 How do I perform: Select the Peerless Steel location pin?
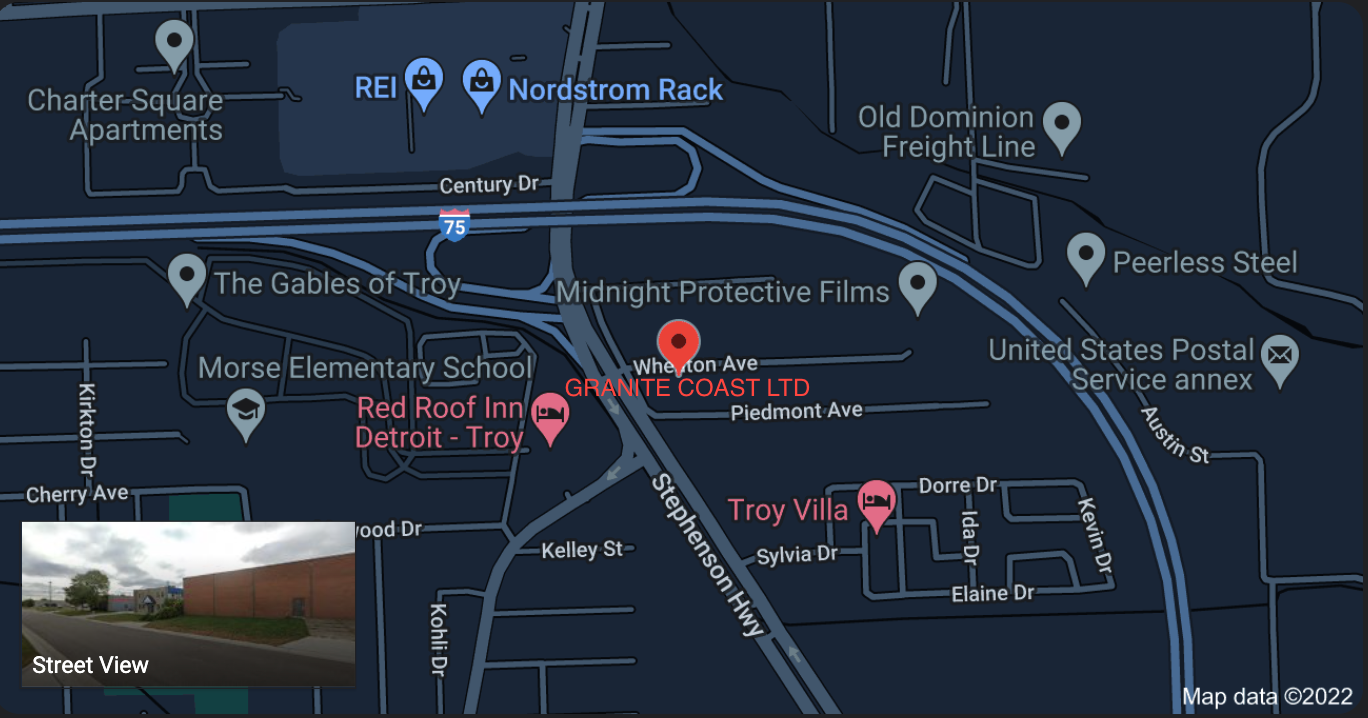pos(1086,256)
